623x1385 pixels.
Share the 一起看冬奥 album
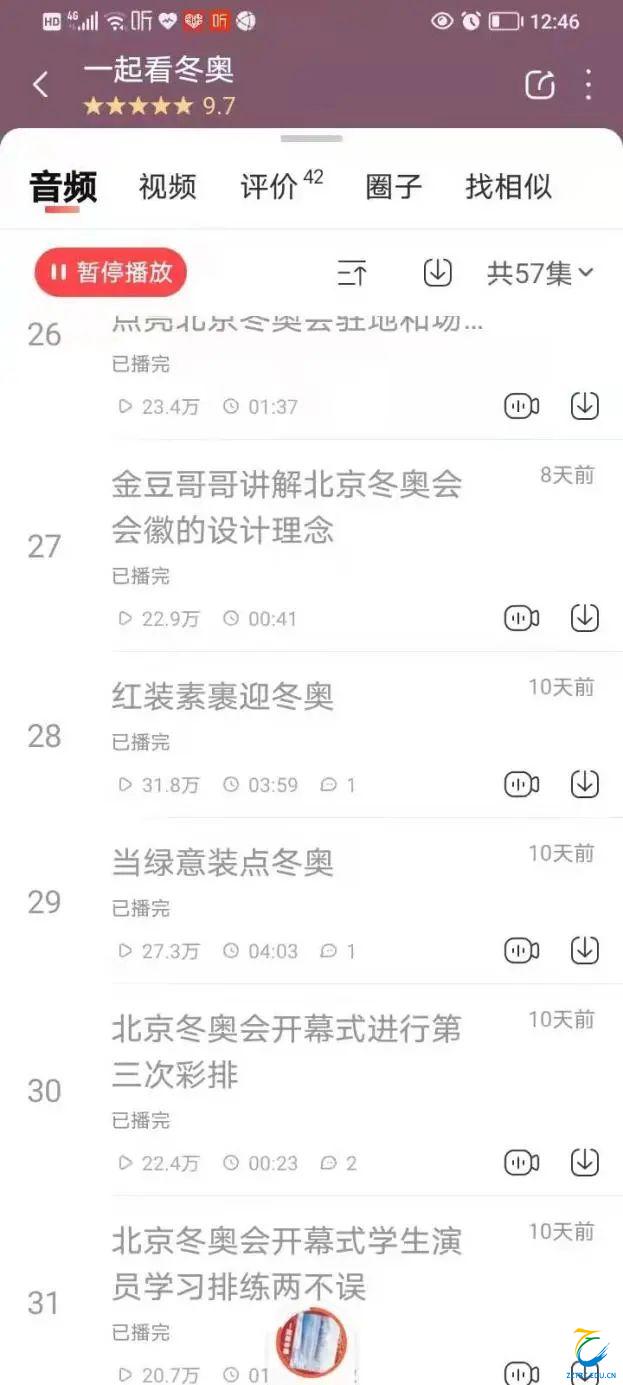540,85
